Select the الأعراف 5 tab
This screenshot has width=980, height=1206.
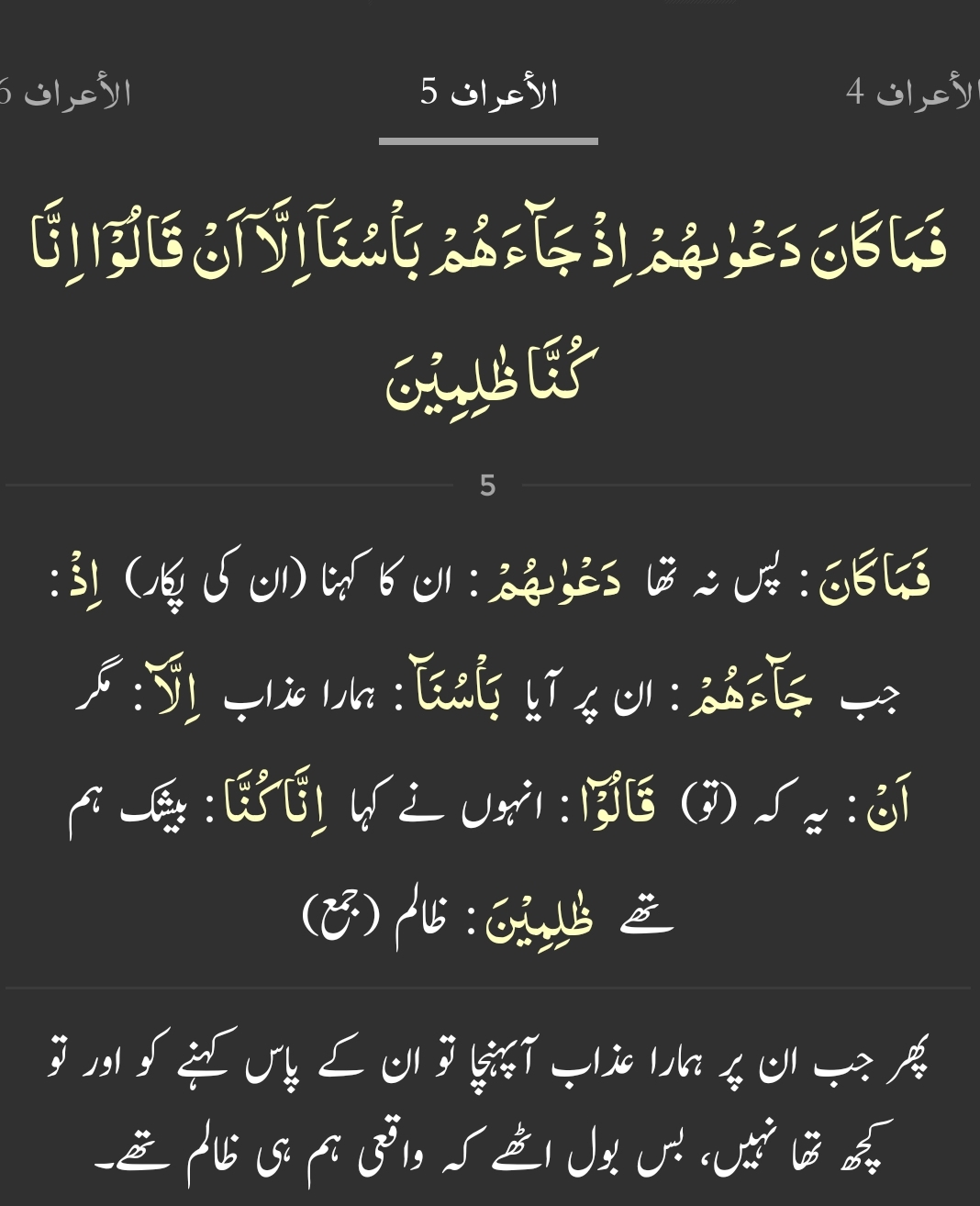[489, 94]
